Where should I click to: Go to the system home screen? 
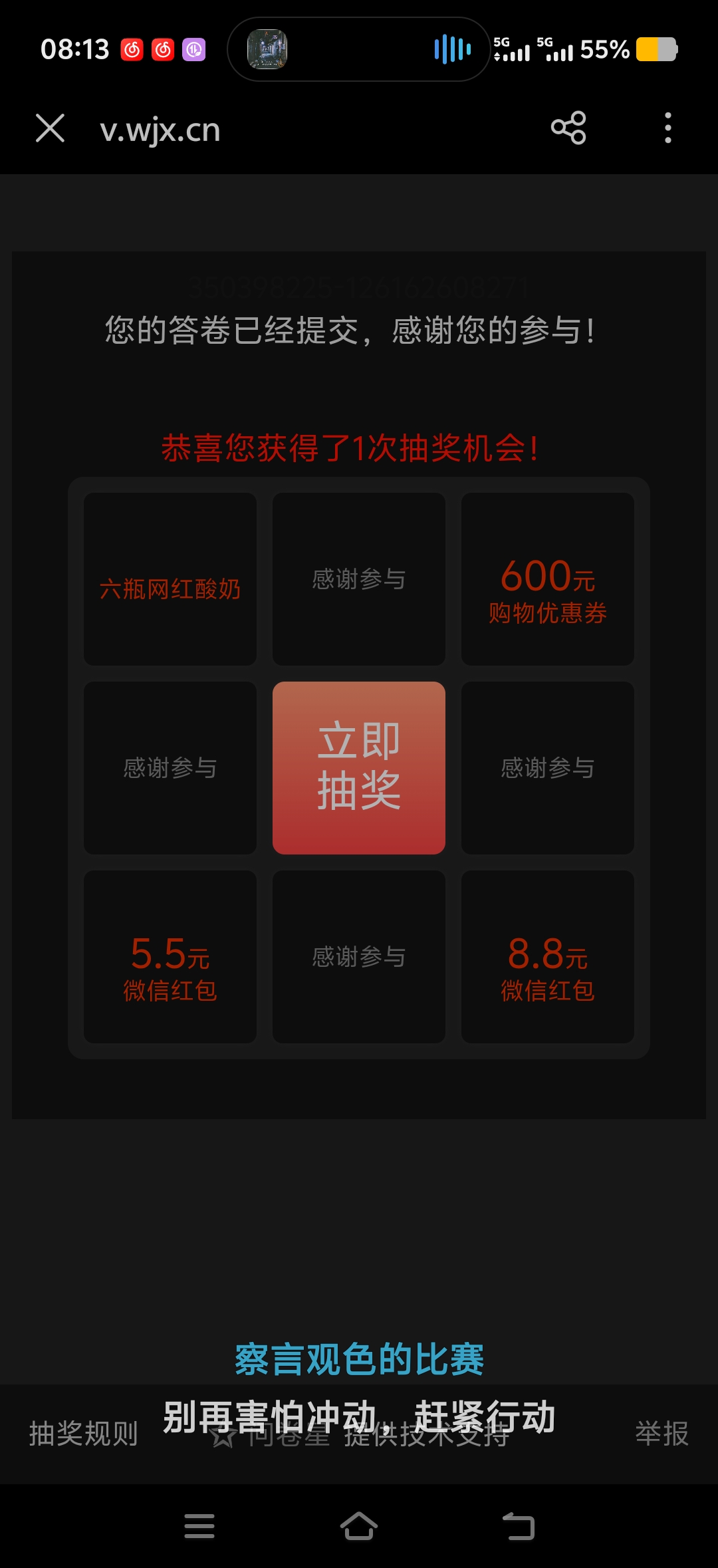pyautogui.click(x=359, y=1526)
